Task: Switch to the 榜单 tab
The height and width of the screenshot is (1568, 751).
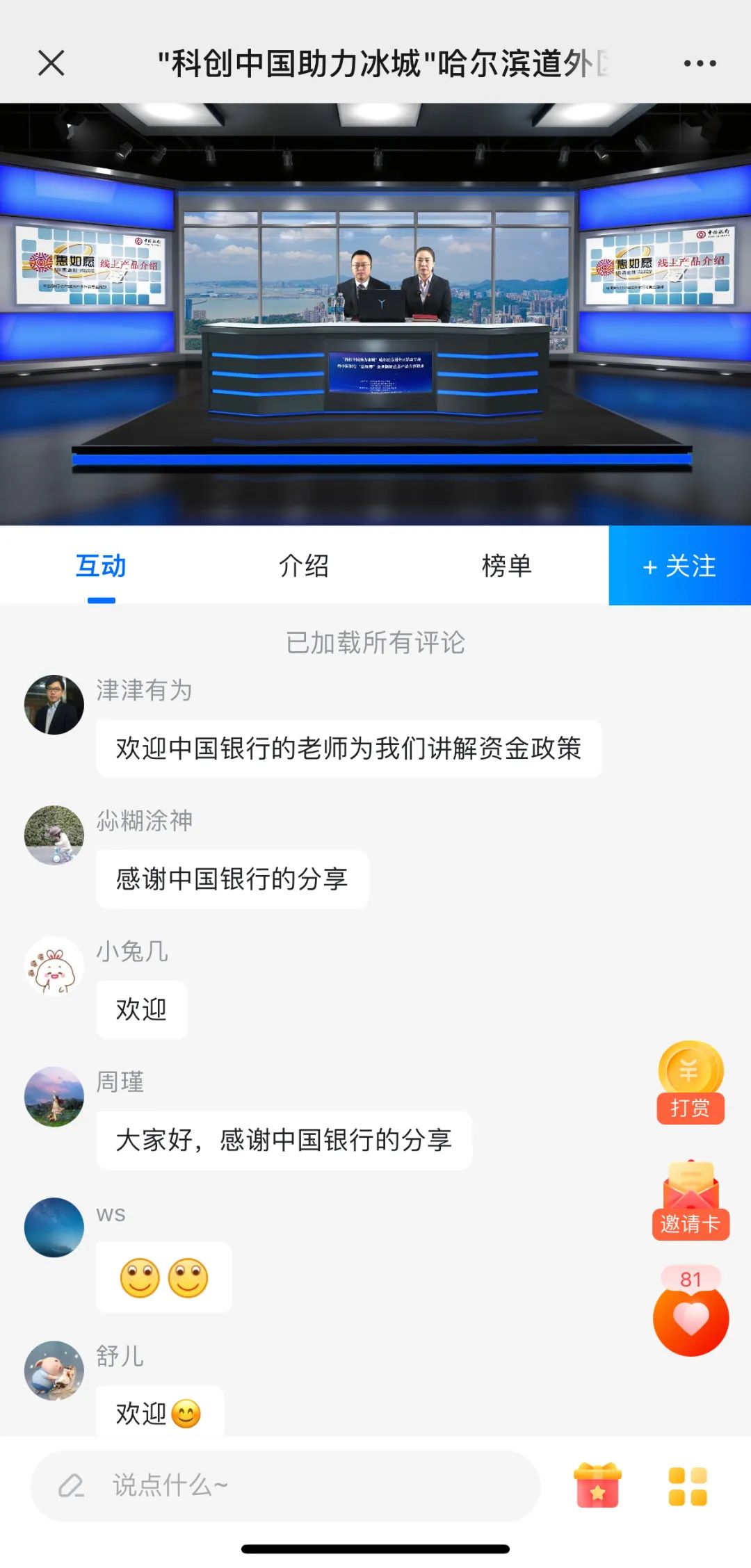Action: click(507, 566)
